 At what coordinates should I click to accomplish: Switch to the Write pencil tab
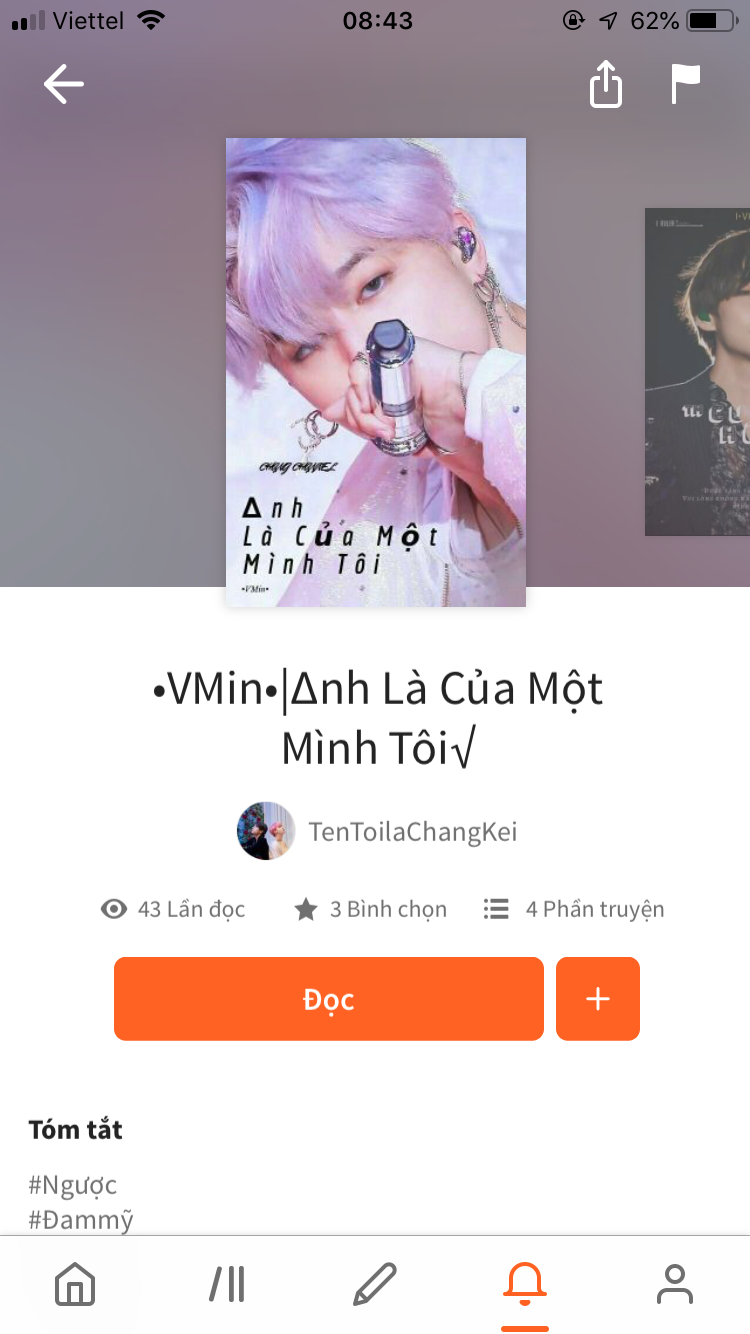pos(375,1283)
